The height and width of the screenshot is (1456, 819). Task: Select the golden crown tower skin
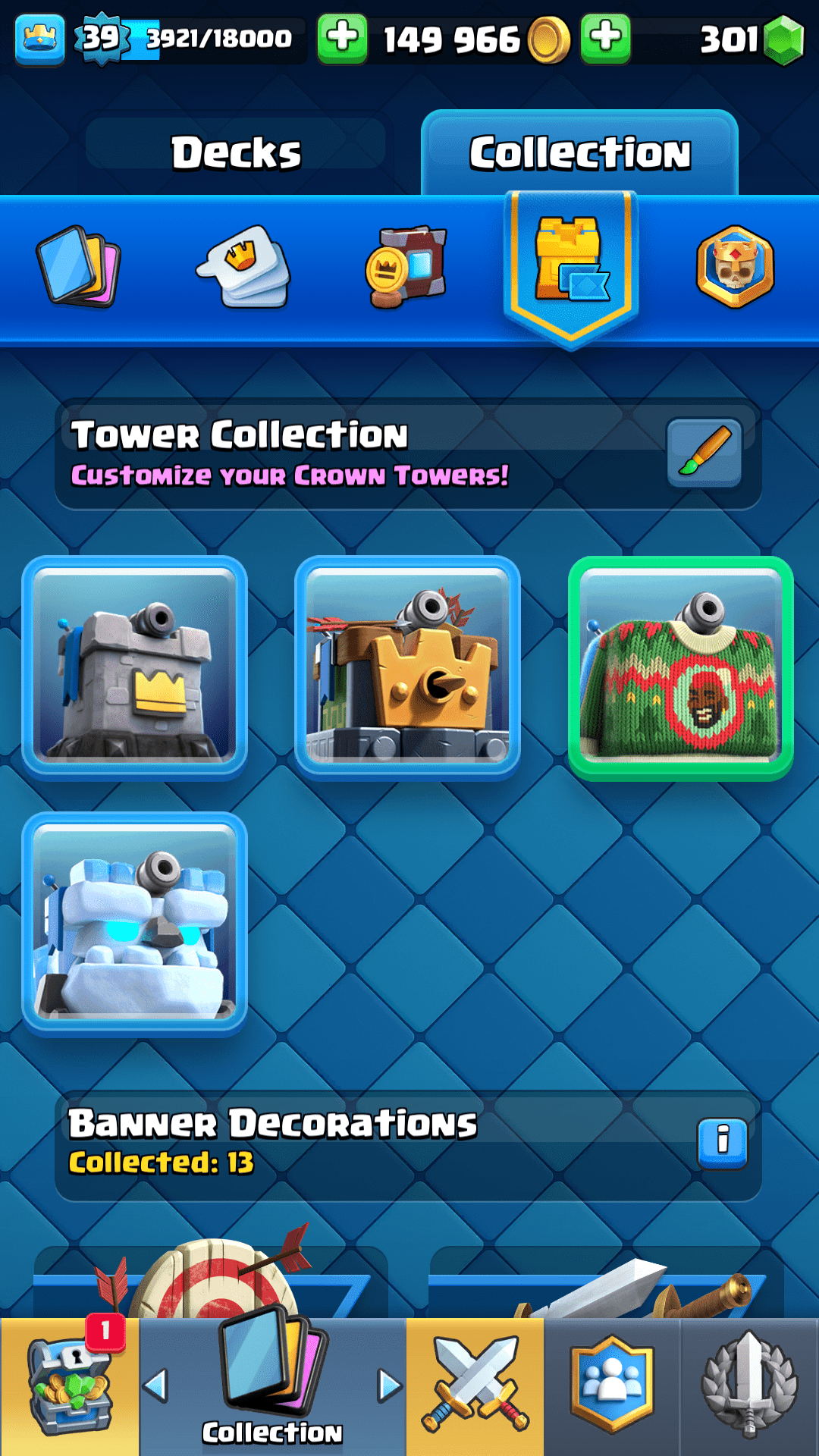coord(407,668)
